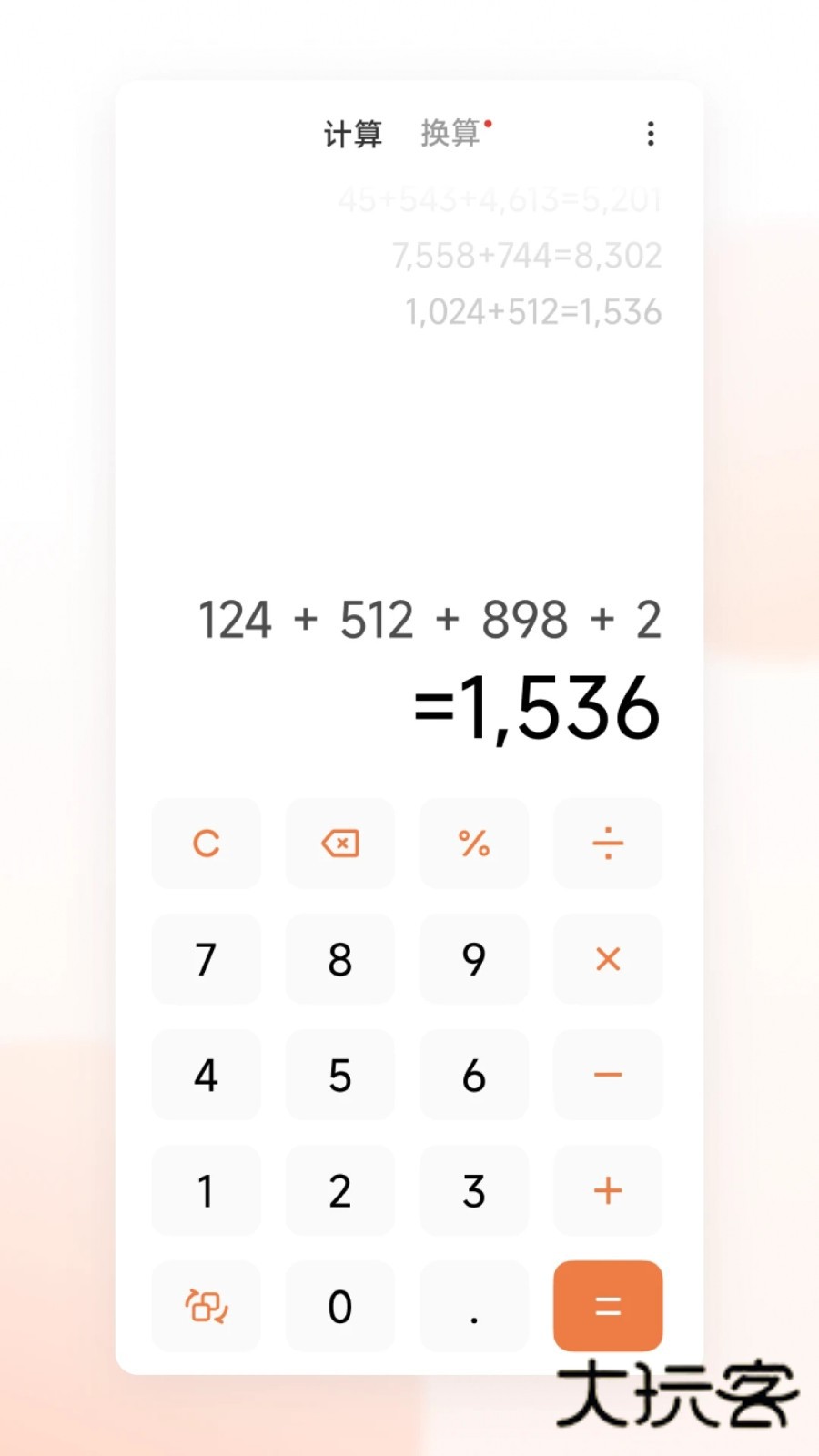This screenshot has width=819, height=1456.
Task: Choose the multiplication operator
Action: coord(608,959)
